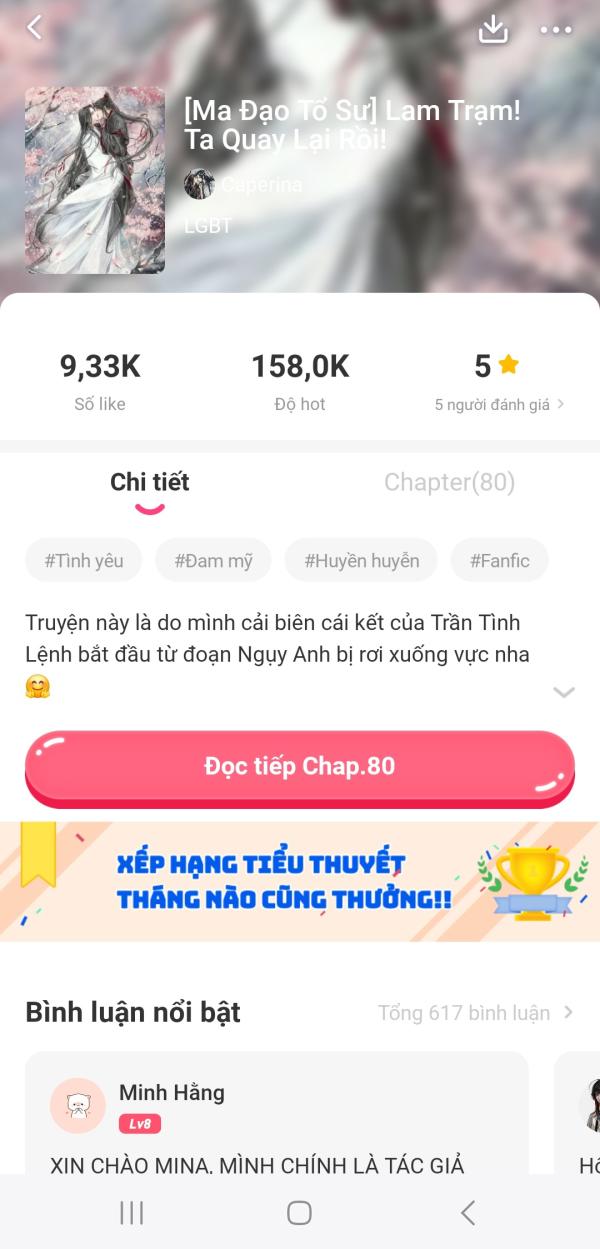Switch to the Chapter(80) tab
This screenshot has height=1249, width=600.
coord(449,482)
